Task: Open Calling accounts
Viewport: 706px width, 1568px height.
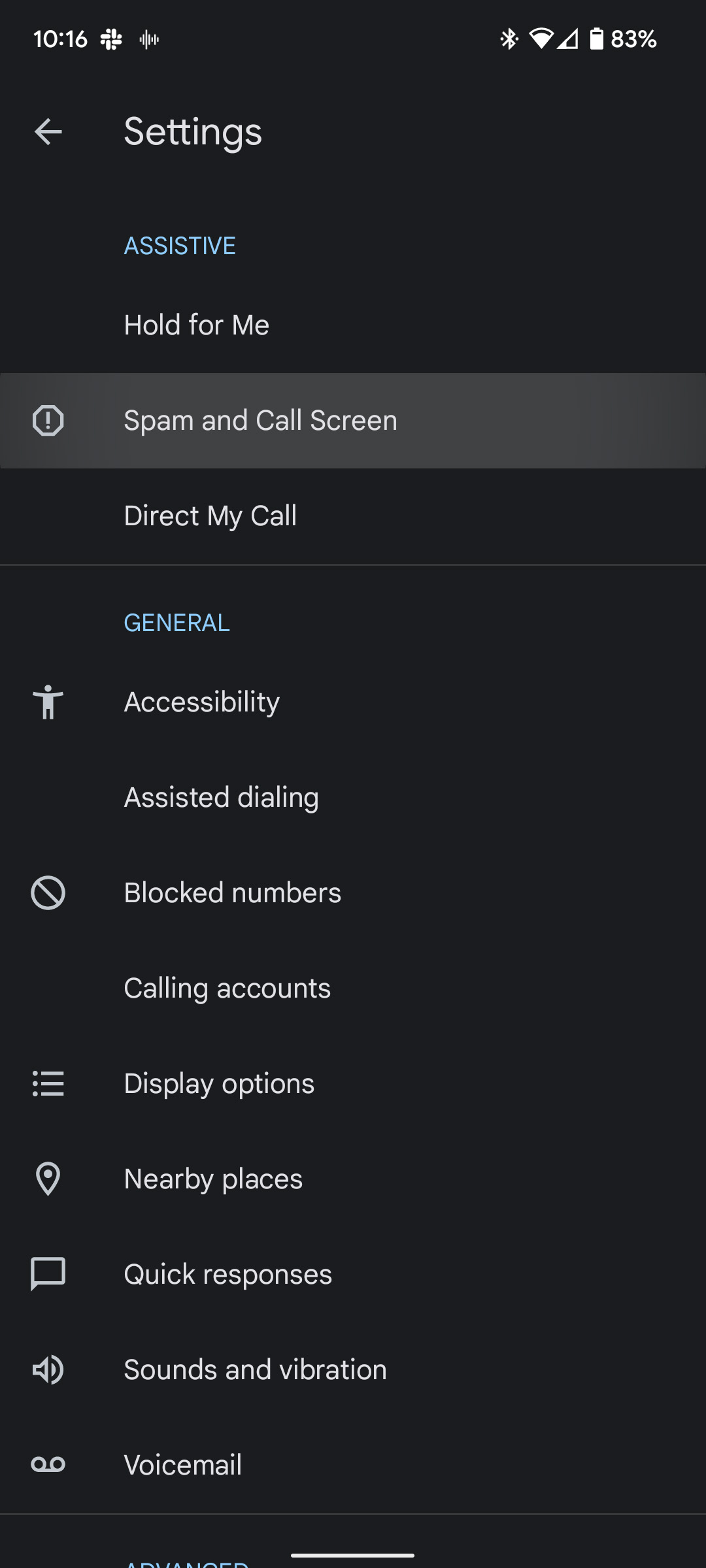Action: coord(353,988)
